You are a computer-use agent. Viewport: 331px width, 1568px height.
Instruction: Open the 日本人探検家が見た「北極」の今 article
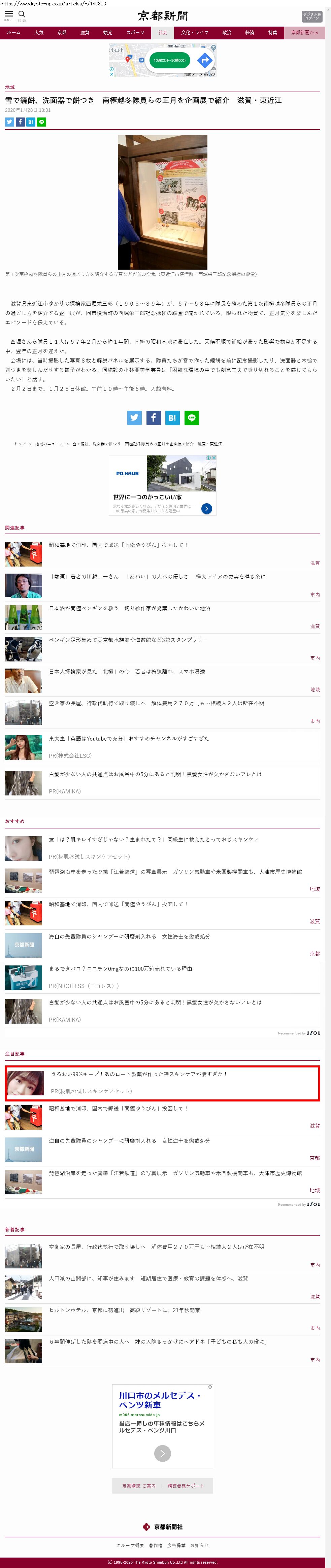point(127,671)
